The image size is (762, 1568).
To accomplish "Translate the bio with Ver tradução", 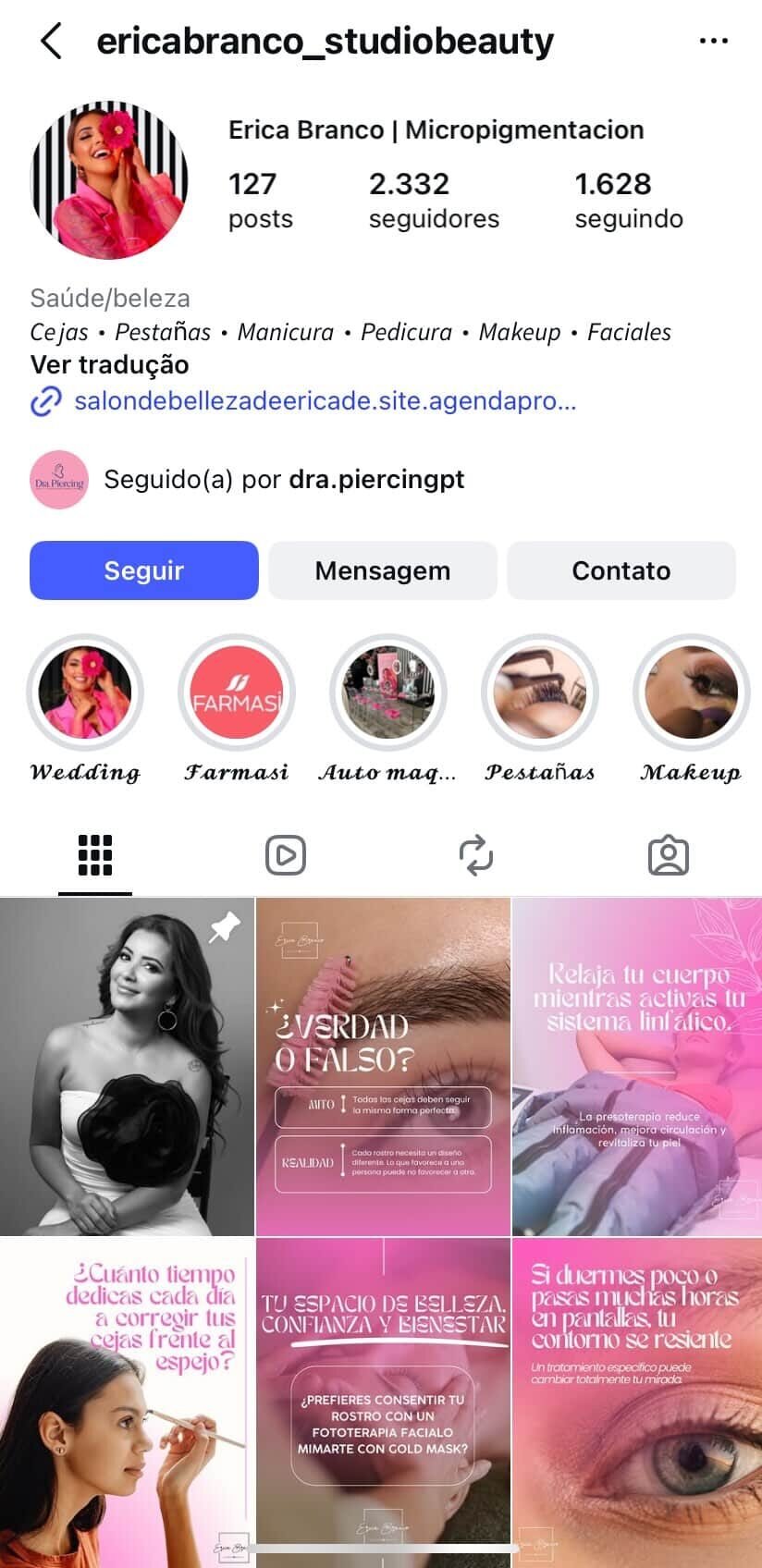I will click(109, 364).
